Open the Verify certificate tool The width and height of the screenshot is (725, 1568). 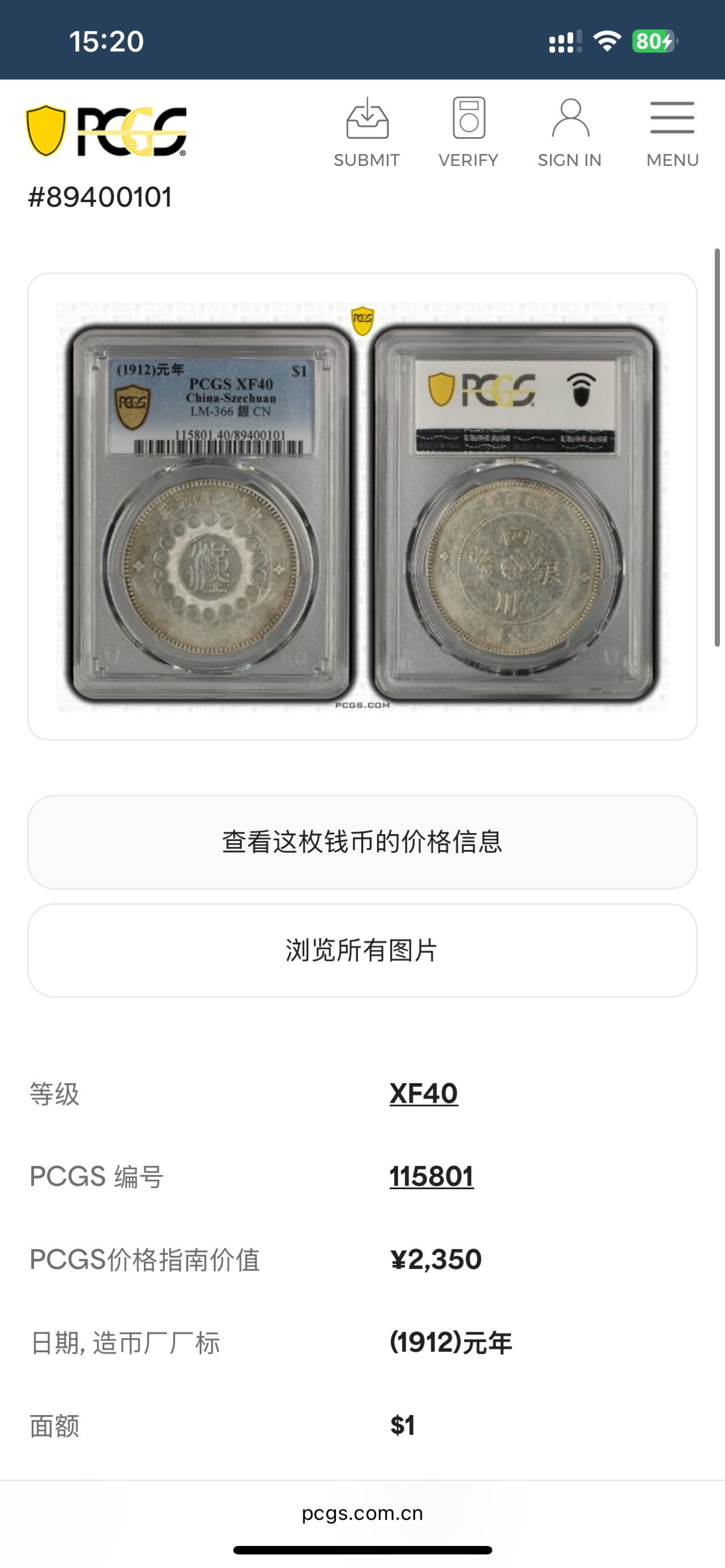468,133
